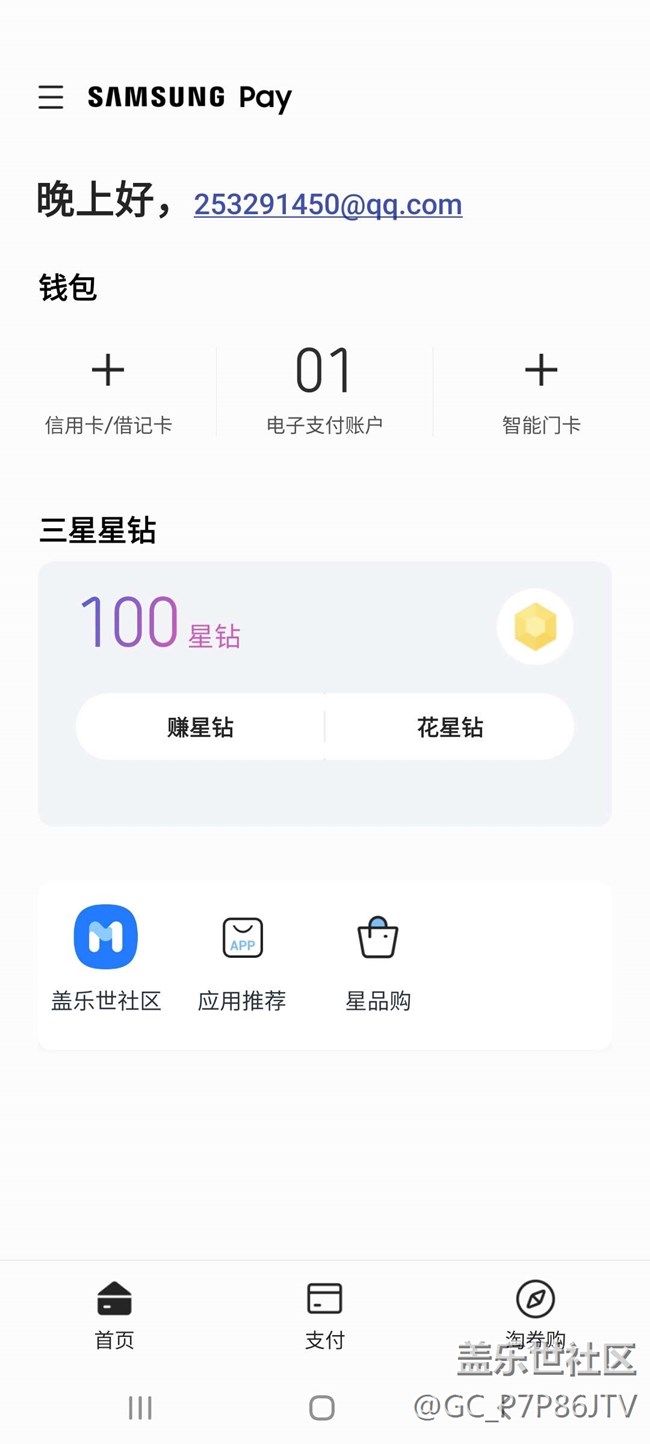Open 应用推荐 app recommendations
Image resolution: width=650 pixels, height=1444 pixels.
pyautogui.click(x=242, y=957)
